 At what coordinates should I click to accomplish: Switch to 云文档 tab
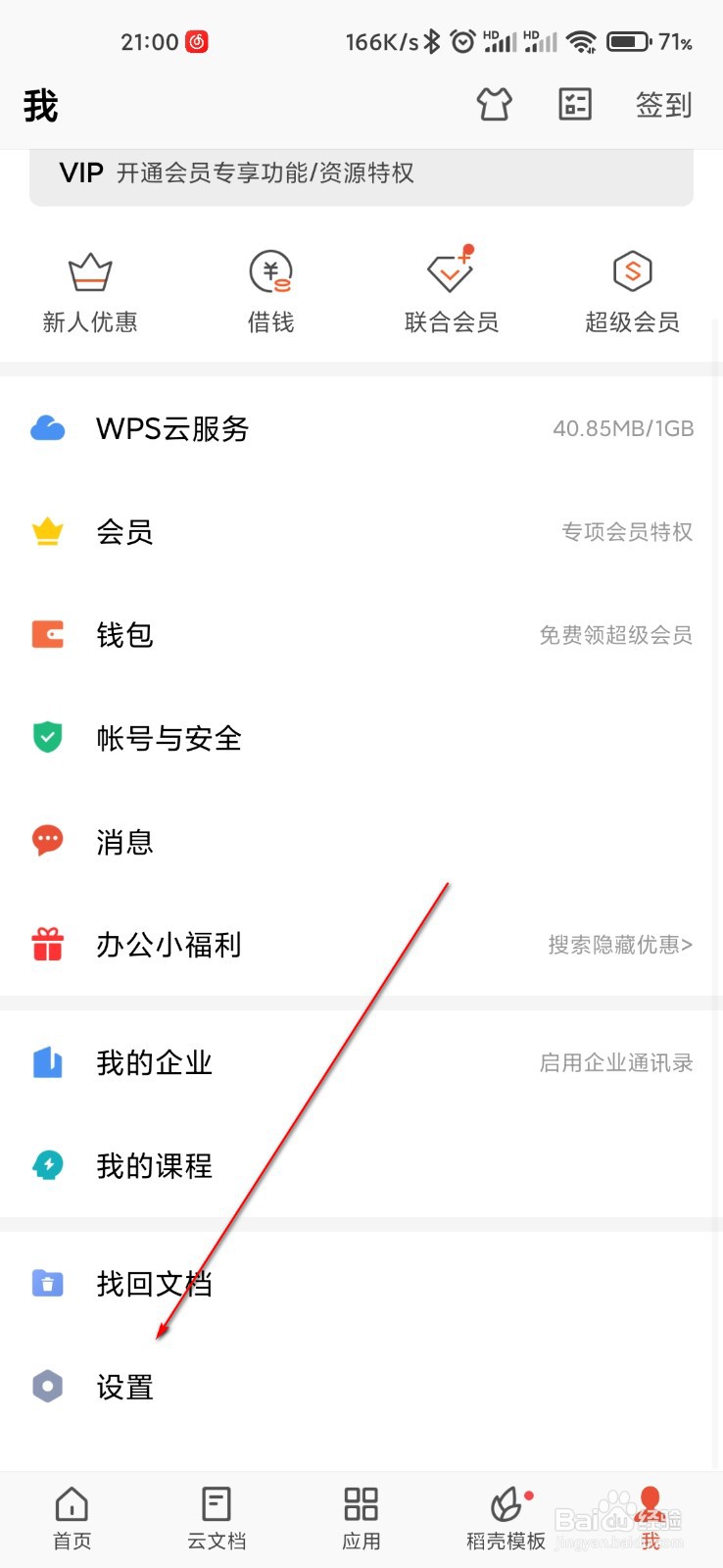[x=217, y=1517]
